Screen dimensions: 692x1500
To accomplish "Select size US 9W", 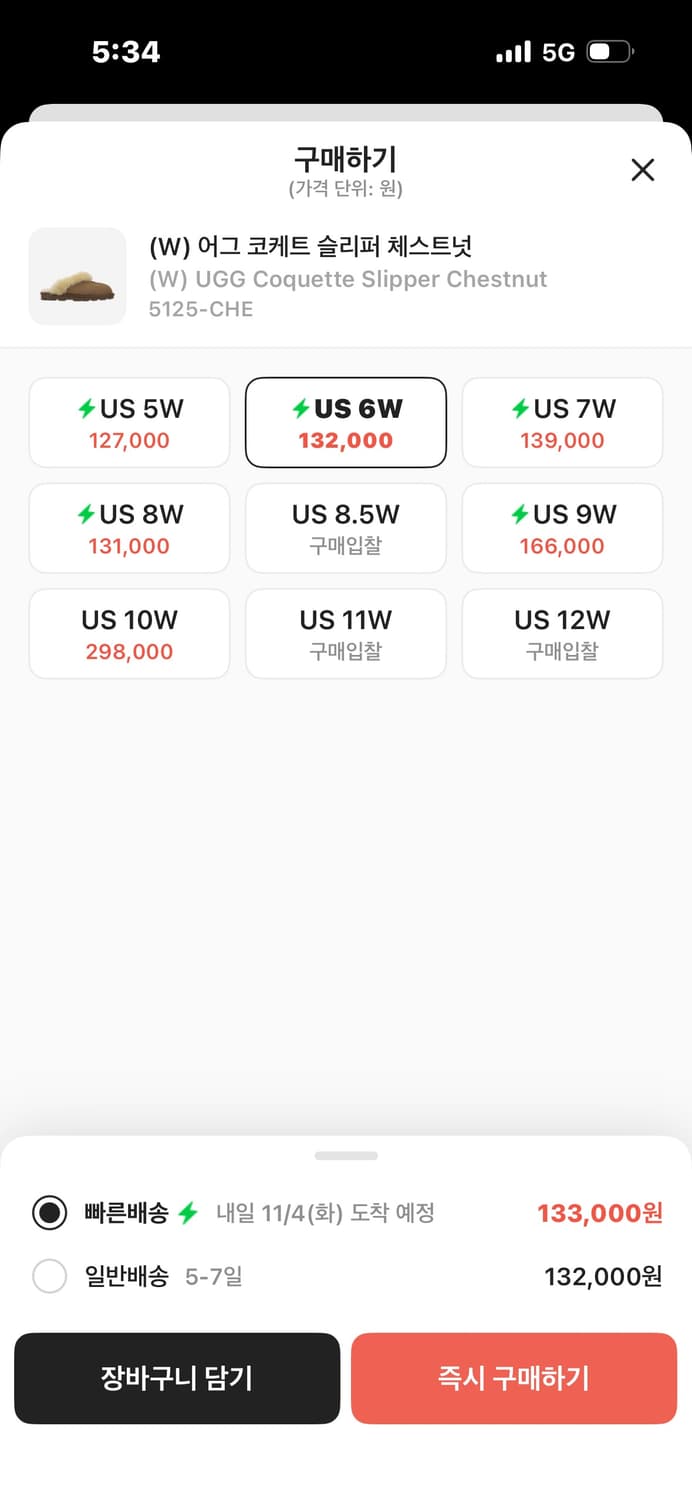I will click(562, 529).
